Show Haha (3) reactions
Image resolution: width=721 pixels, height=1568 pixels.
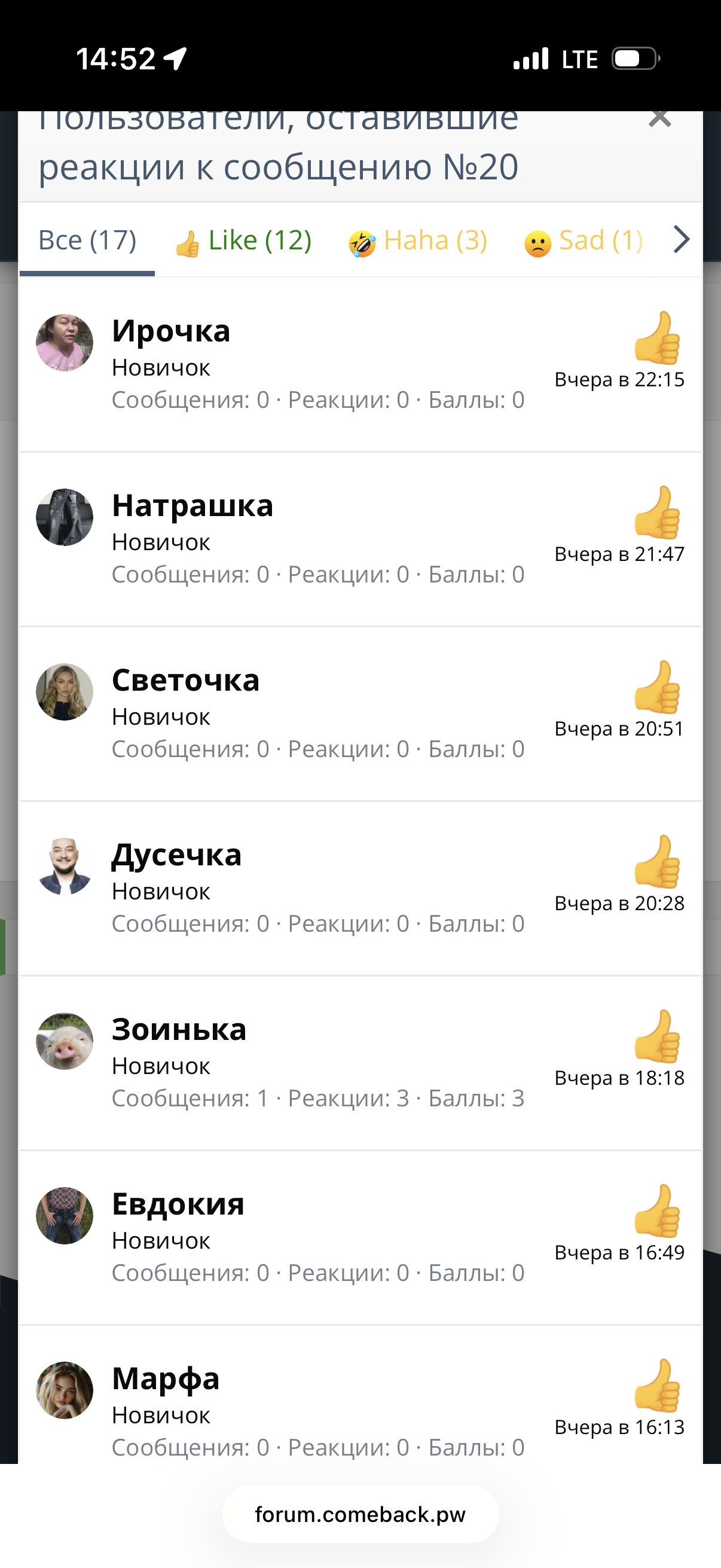[417, 240]
